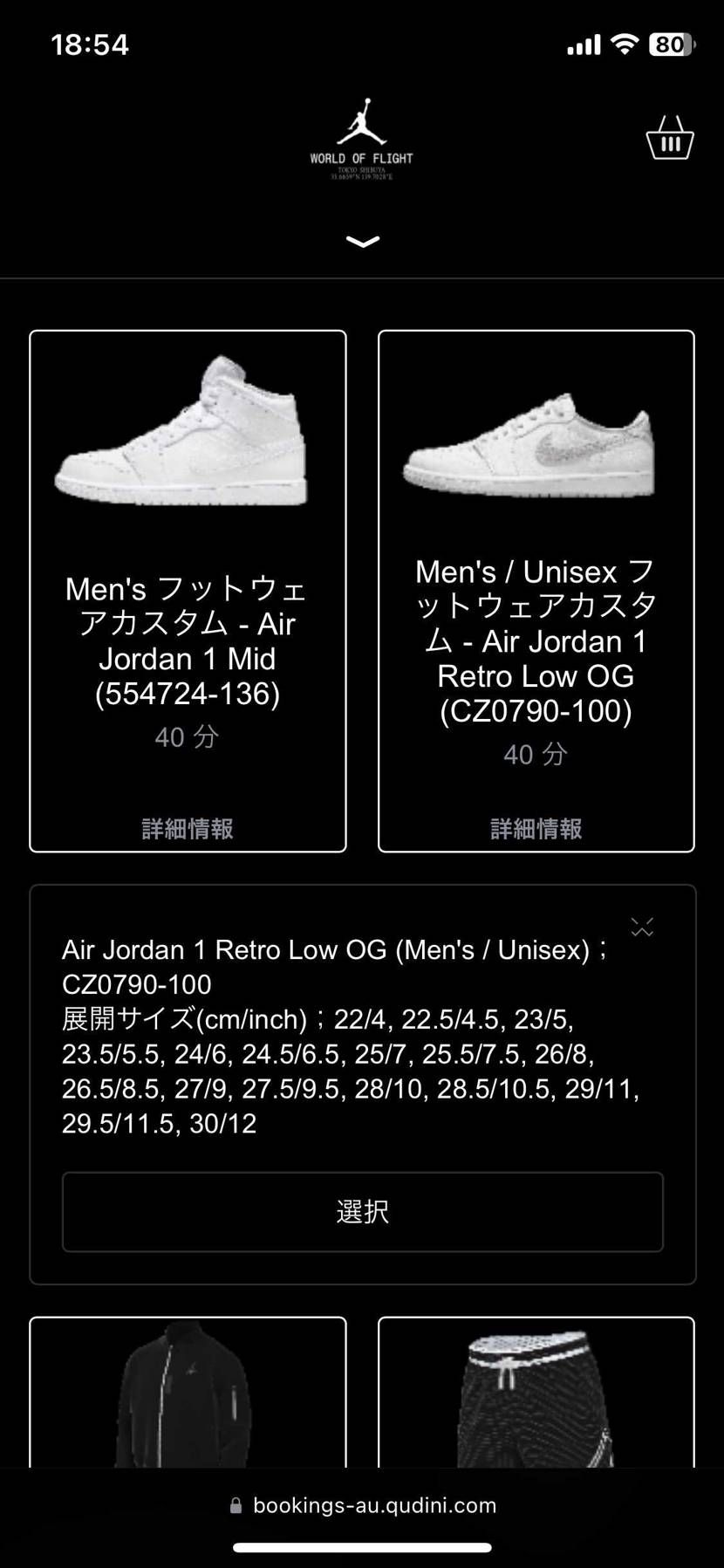Collapse the CZ0790-100 size details via double-chevron icon
The height and width of the screenshot is (1568, 724).
[642, 928]
